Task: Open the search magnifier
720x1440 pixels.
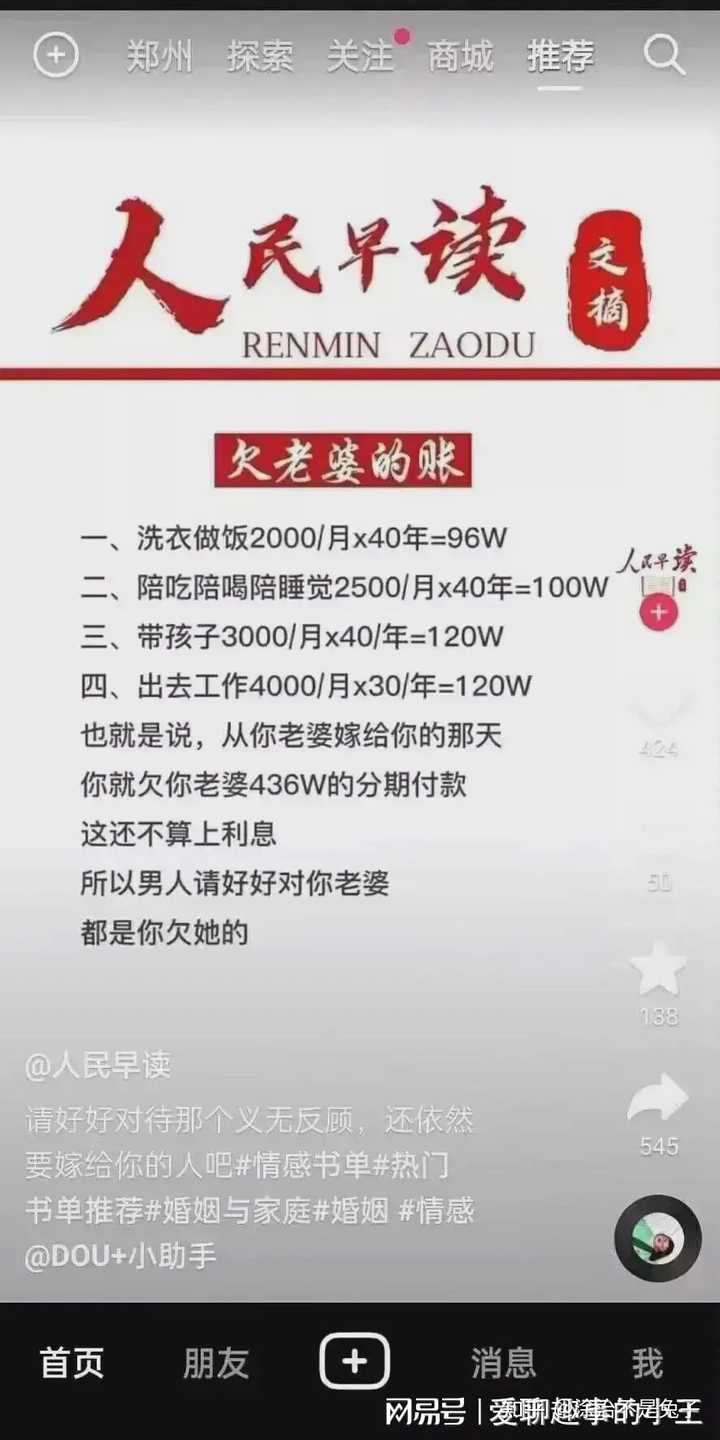Action: point(664,56)
